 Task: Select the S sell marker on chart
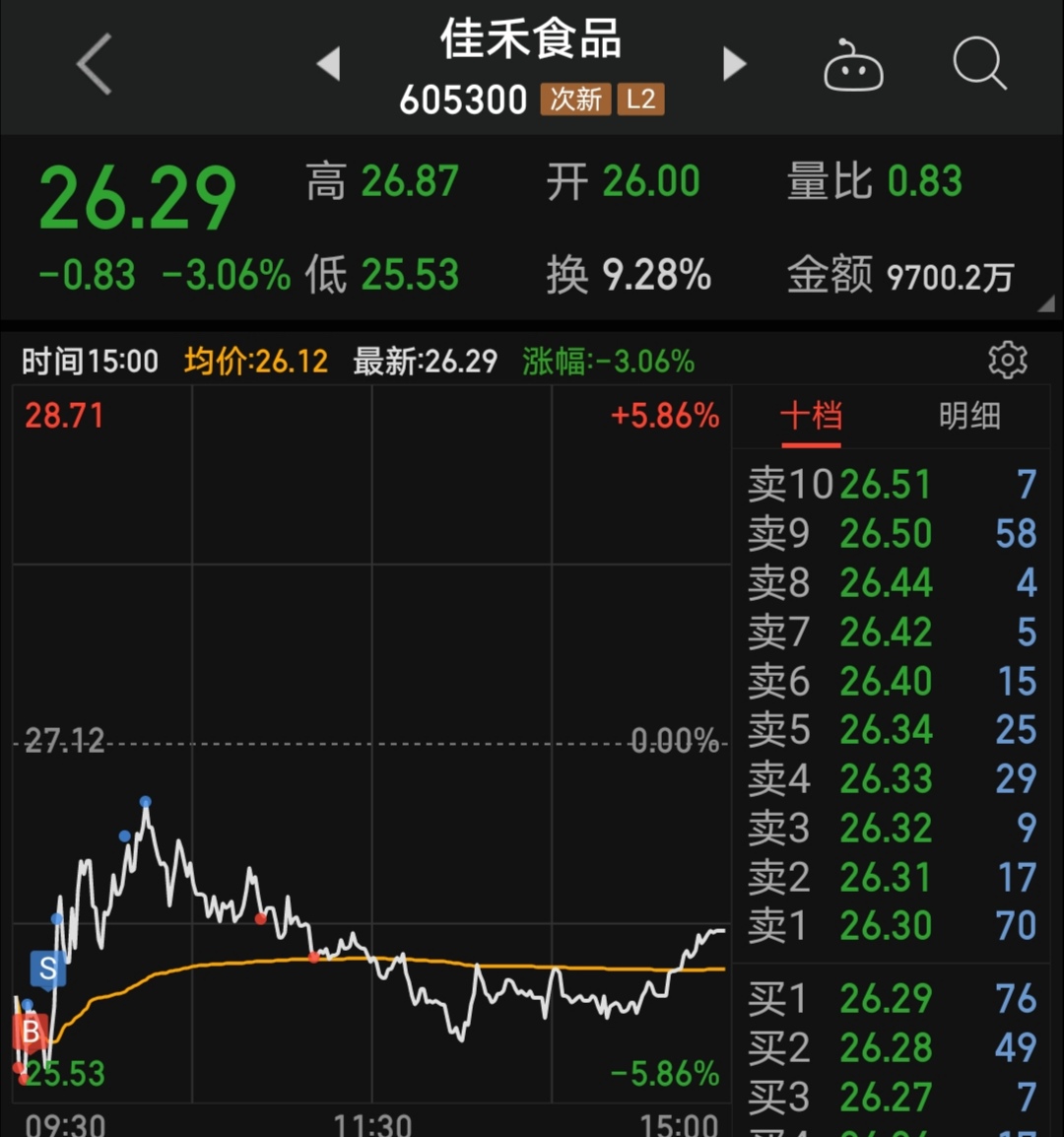(x=49, y=968)
